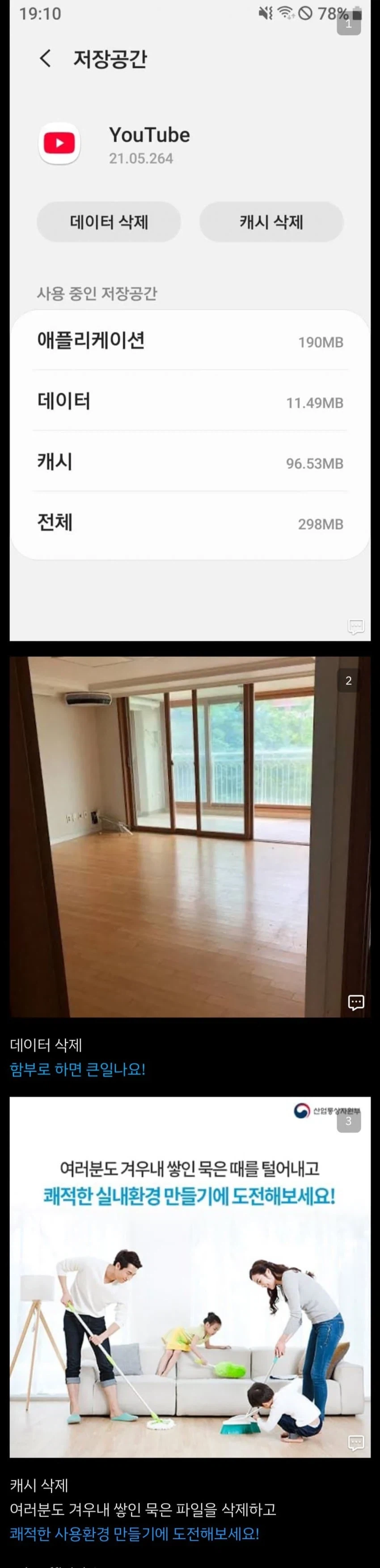The width and height of the screenshot is (380, 1568).
Task: Open comments on the empty room photo
Action: click(356, 1003)
